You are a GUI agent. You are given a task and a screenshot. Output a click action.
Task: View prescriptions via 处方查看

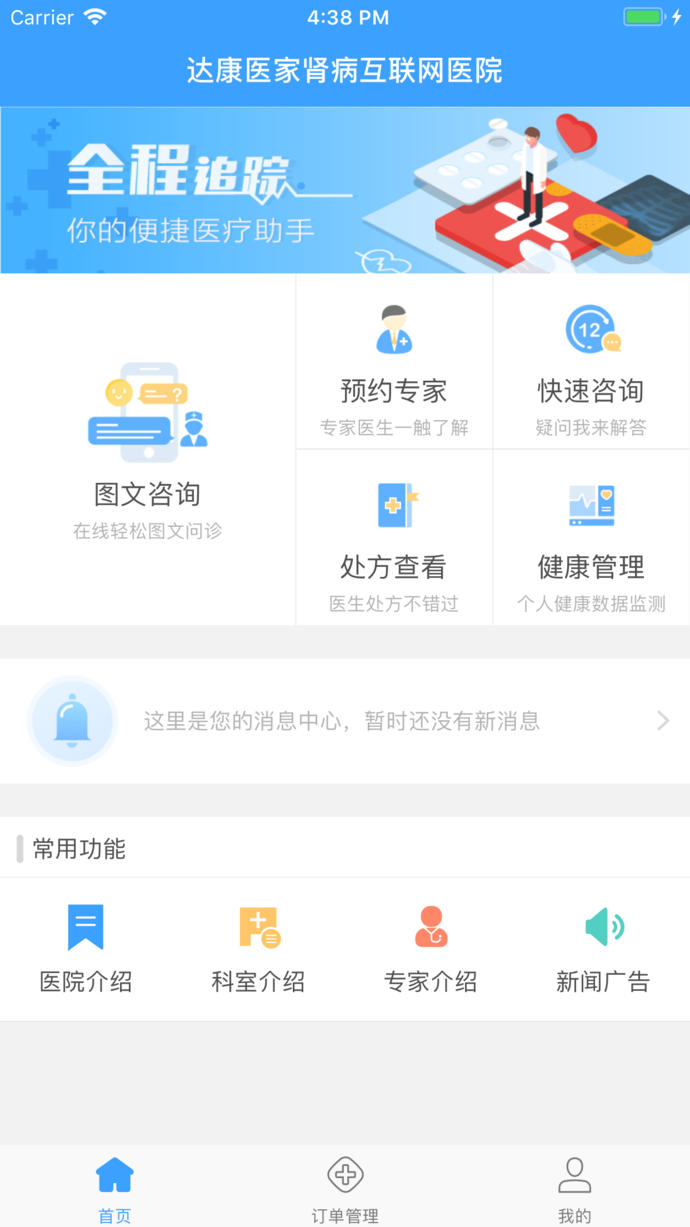[394, 540]
